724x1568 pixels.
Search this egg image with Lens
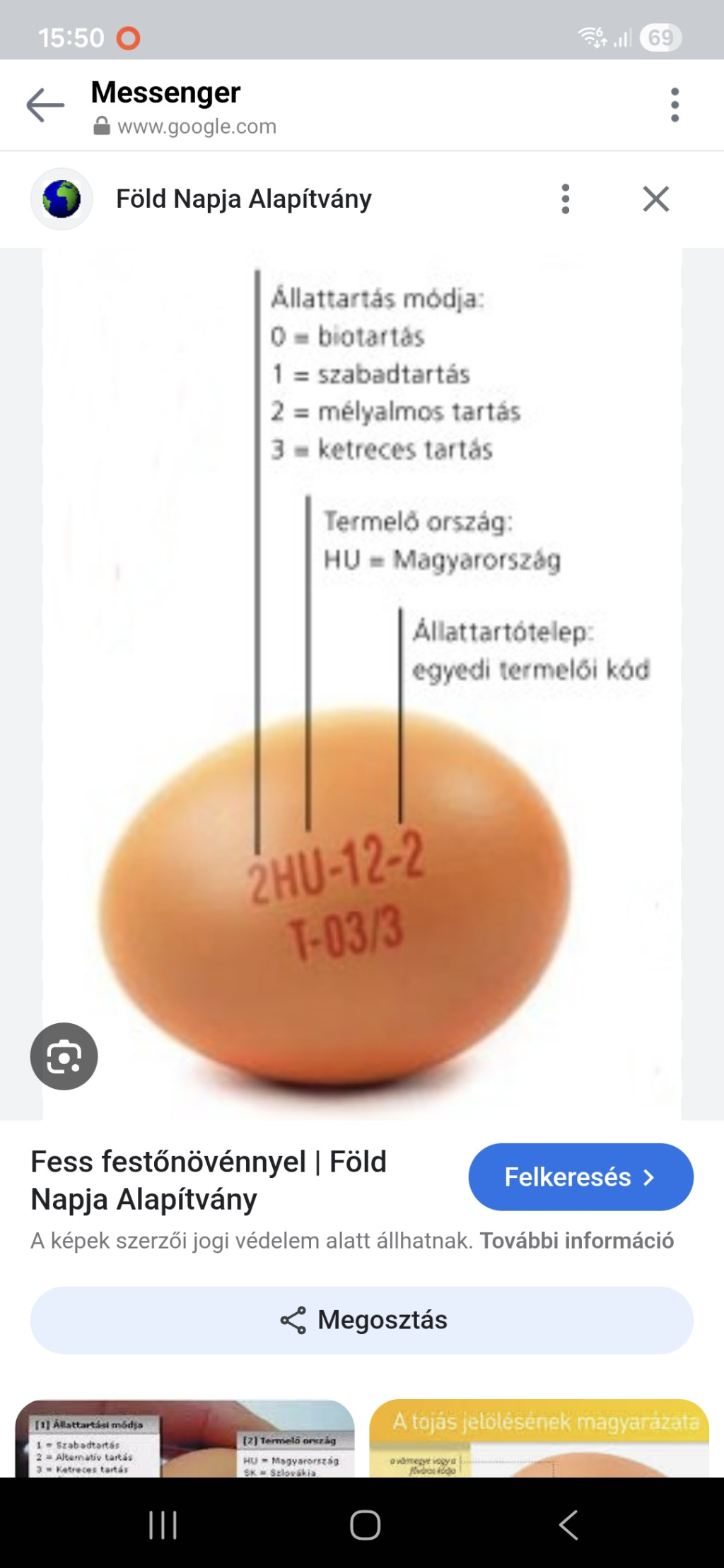click(64, 1056)
